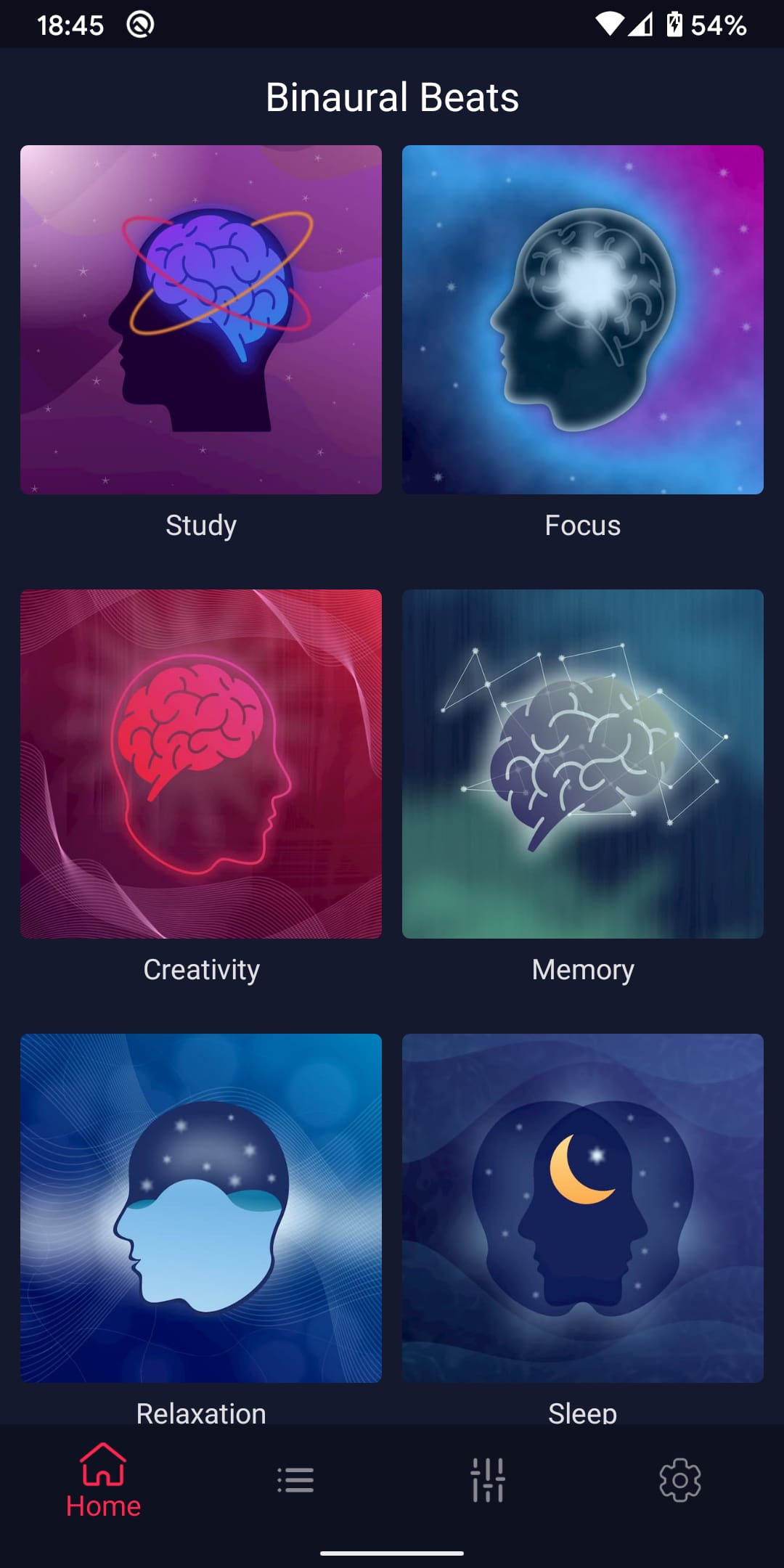Tap the Wi-Fi icon in the status bar
Image resolution: width=784 pixels, height=1568 pixels.
(x=609, y=23)
